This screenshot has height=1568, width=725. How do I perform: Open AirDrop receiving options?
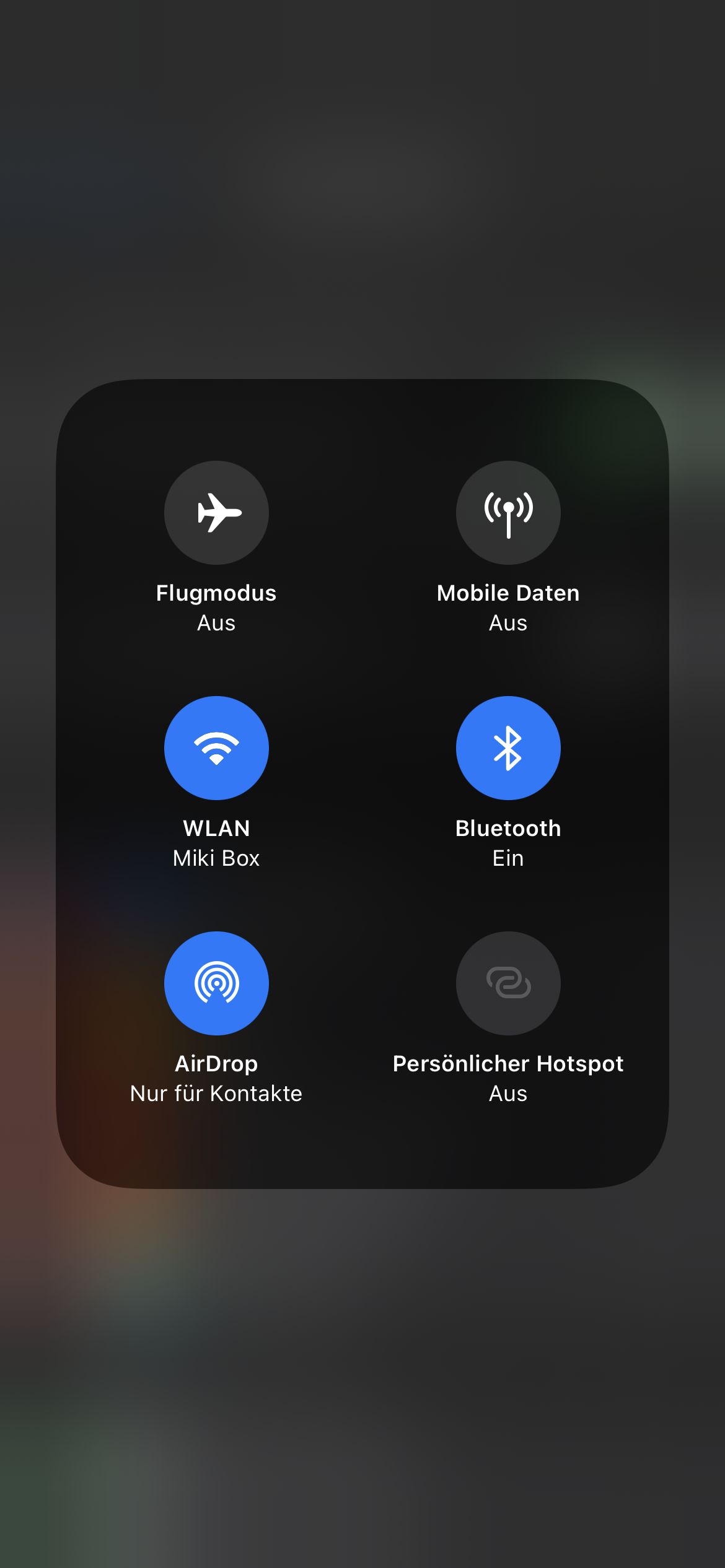(216, 983)
